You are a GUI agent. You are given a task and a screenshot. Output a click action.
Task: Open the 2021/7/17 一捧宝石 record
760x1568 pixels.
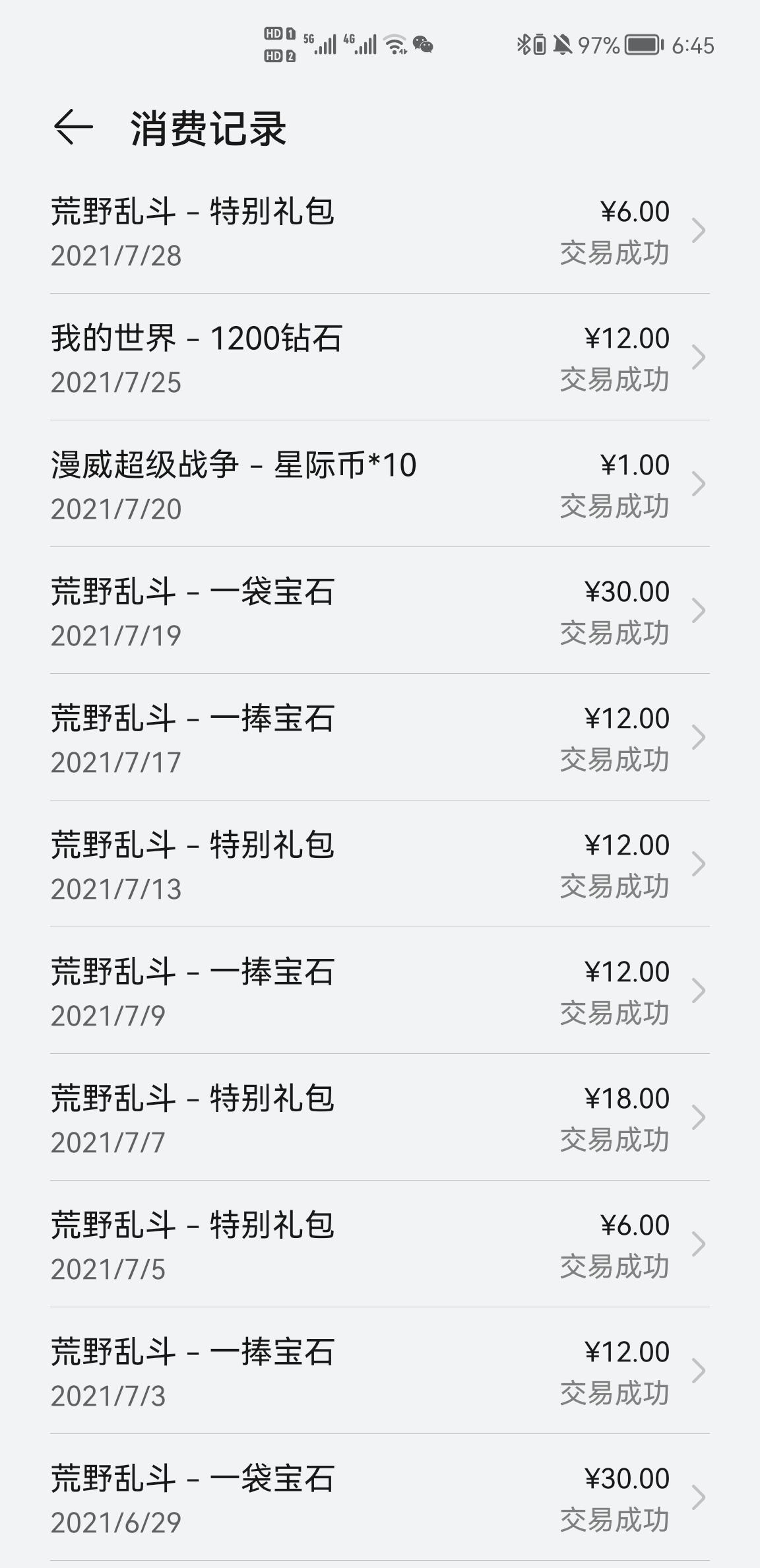point(380,737)
